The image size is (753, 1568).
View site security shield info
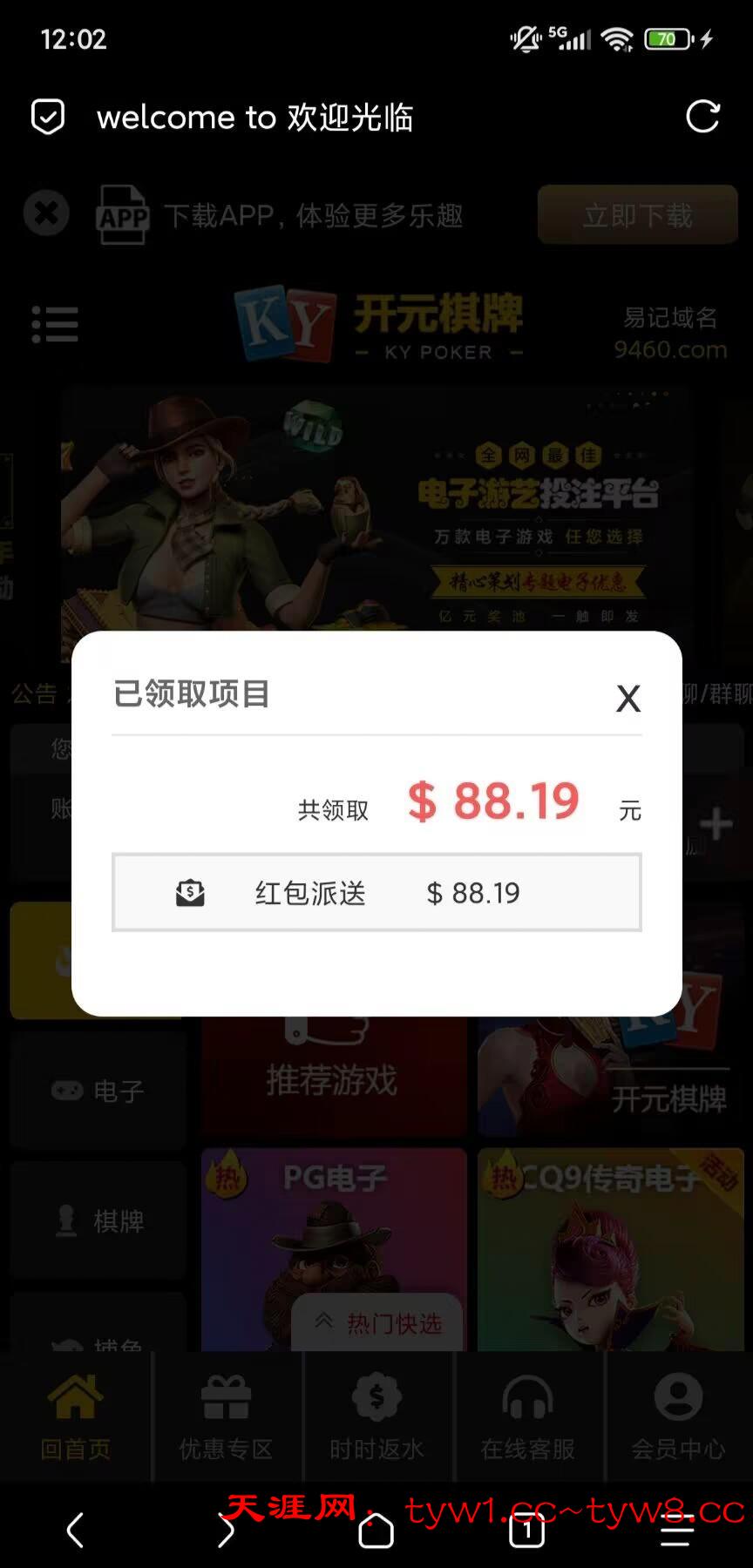click(48, 117)
